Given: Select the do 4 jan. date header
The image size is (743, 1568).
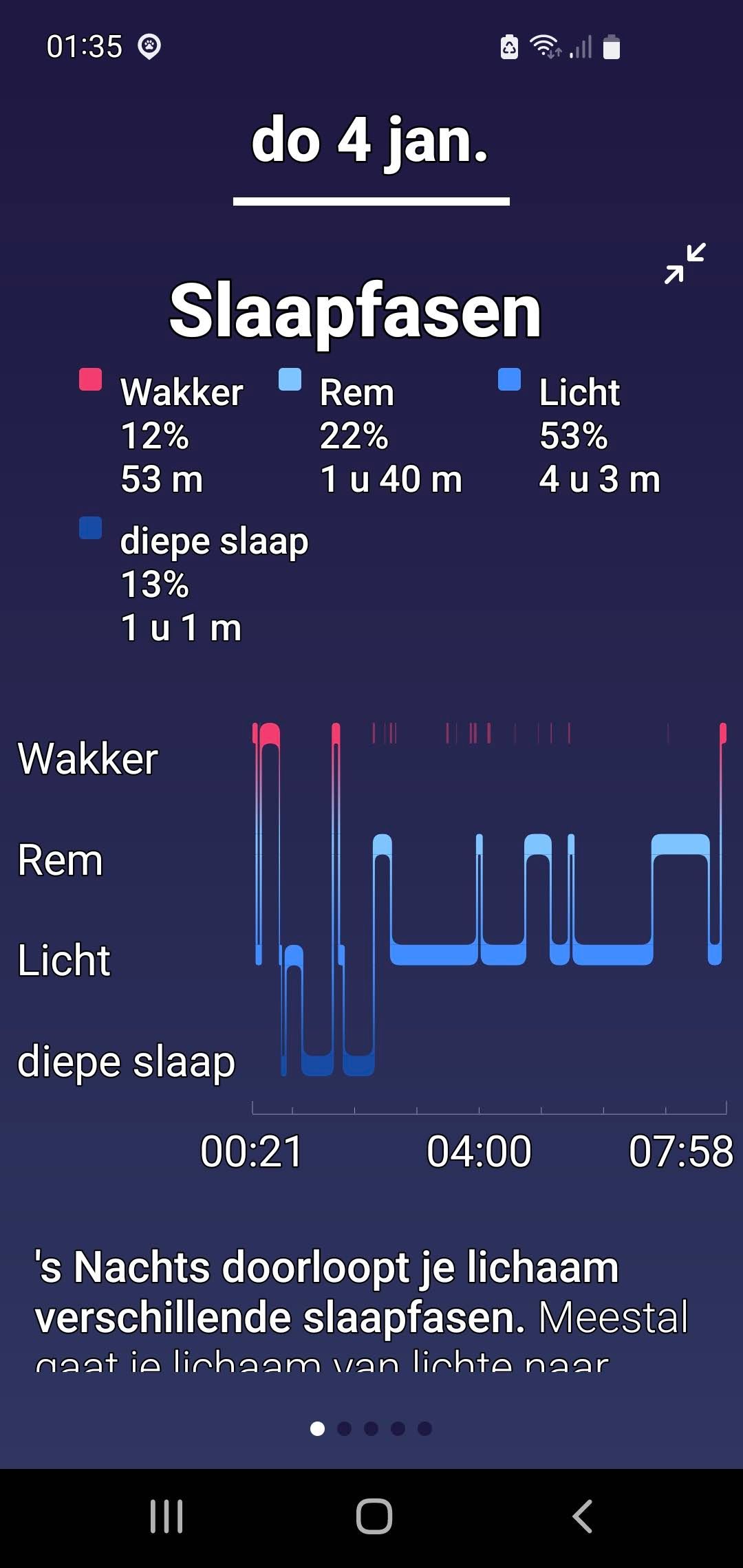Looking at the screenshot, I should click(371, 142).
